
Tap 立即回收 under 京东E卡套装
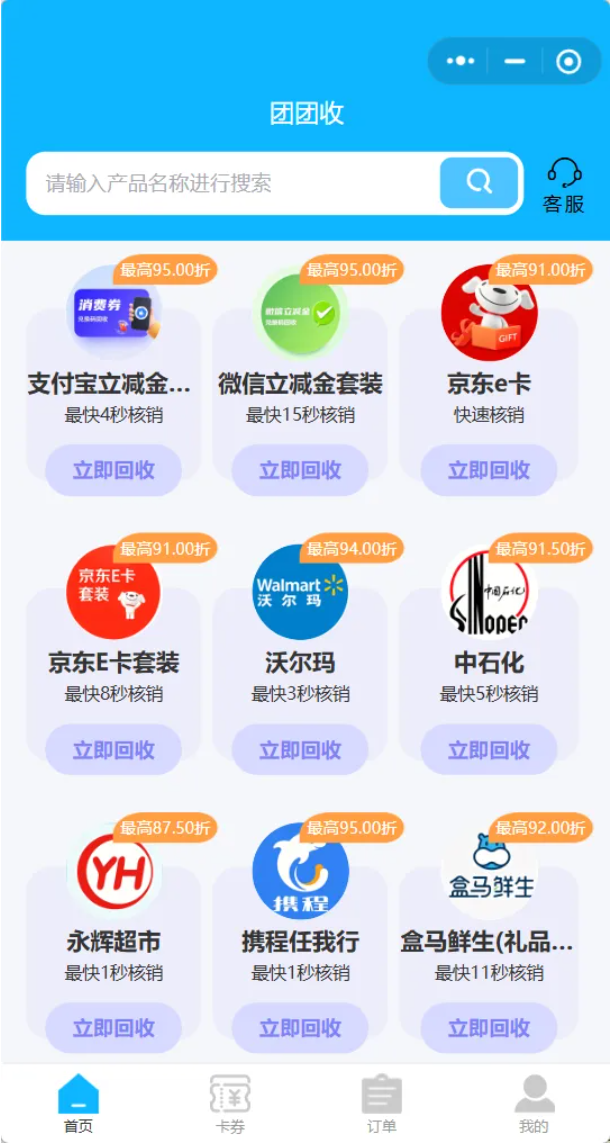pos(114,750)
